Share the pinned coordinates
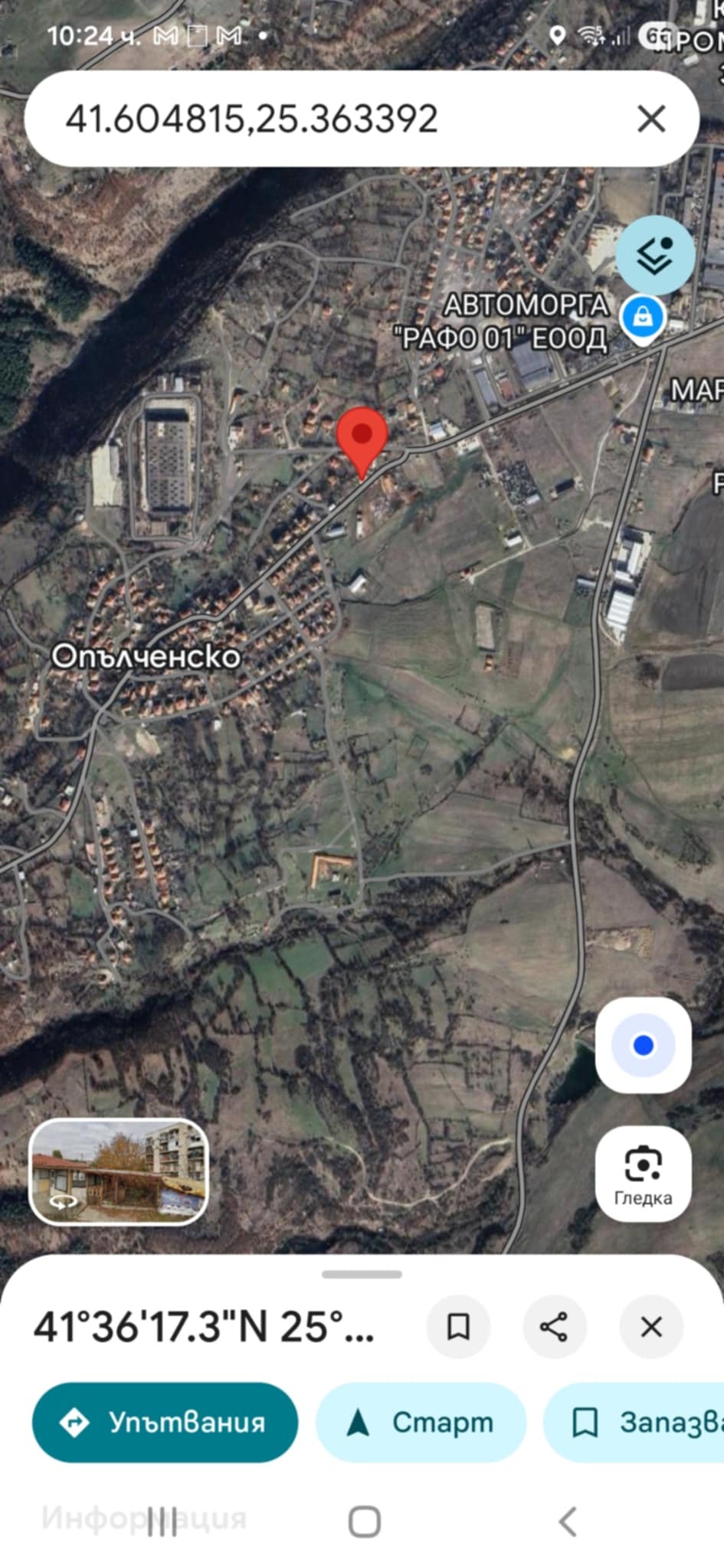The height and width of the screenshot is (1568, 724). tap(554, 1326)
